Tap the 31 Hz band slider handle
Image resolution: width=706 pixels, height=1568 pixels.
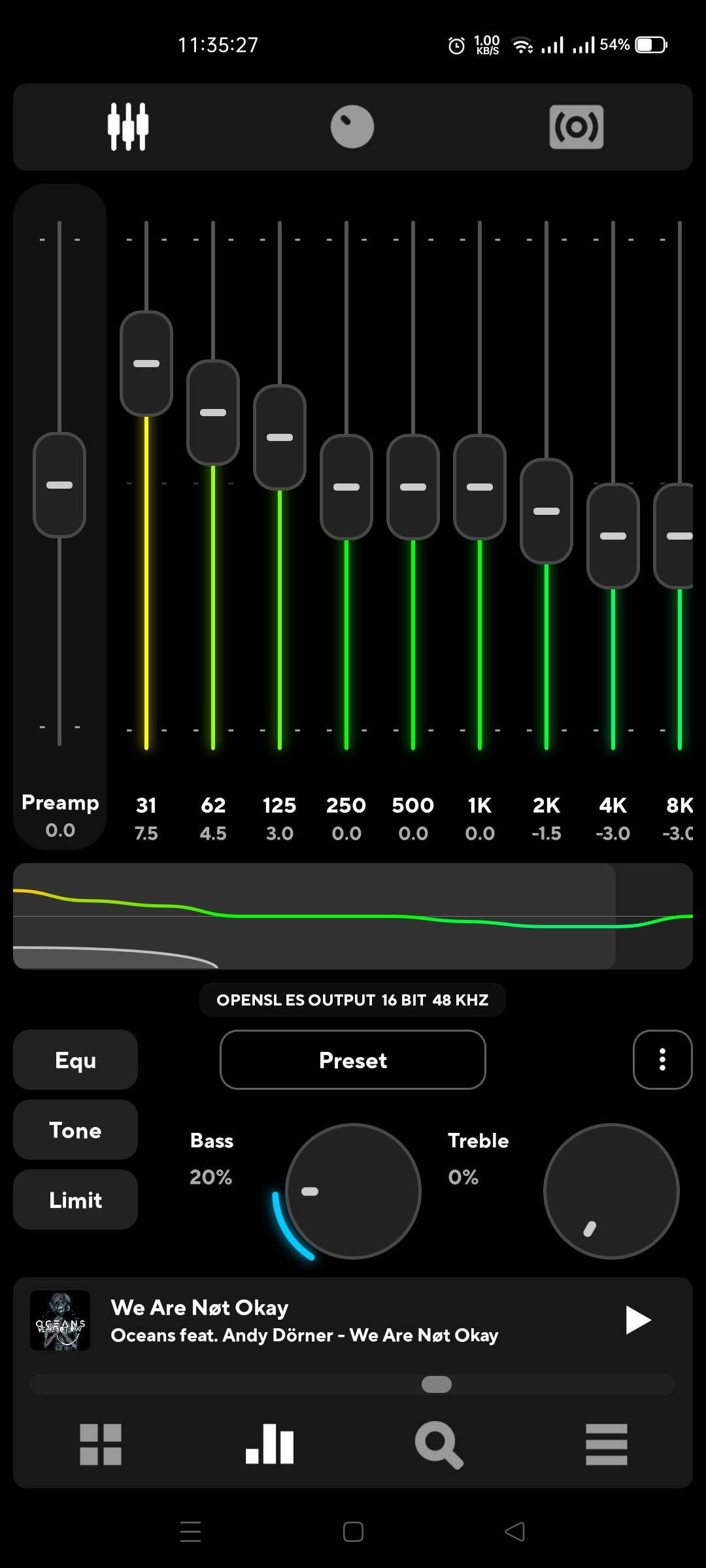coord(146,363)
